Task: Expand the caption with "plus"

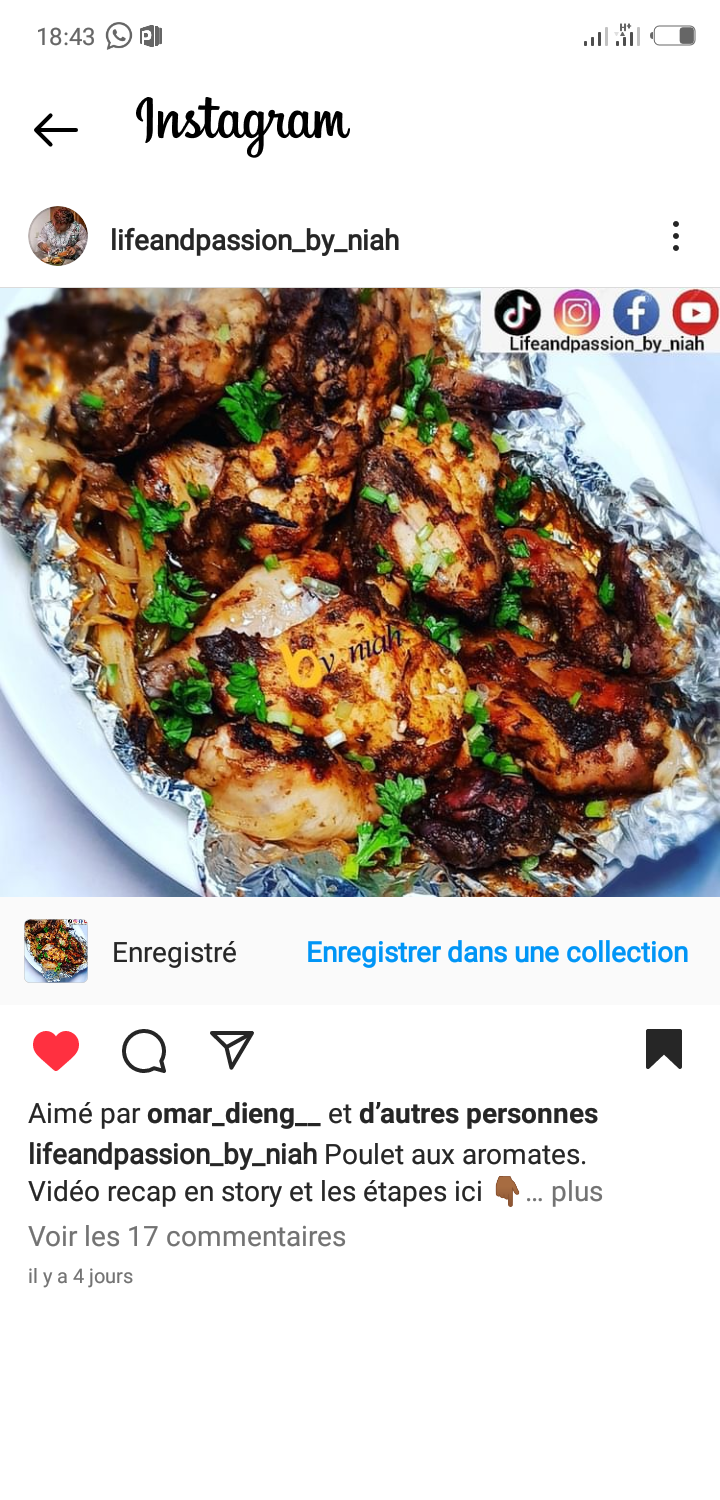Action: (x=577, y=1192)
